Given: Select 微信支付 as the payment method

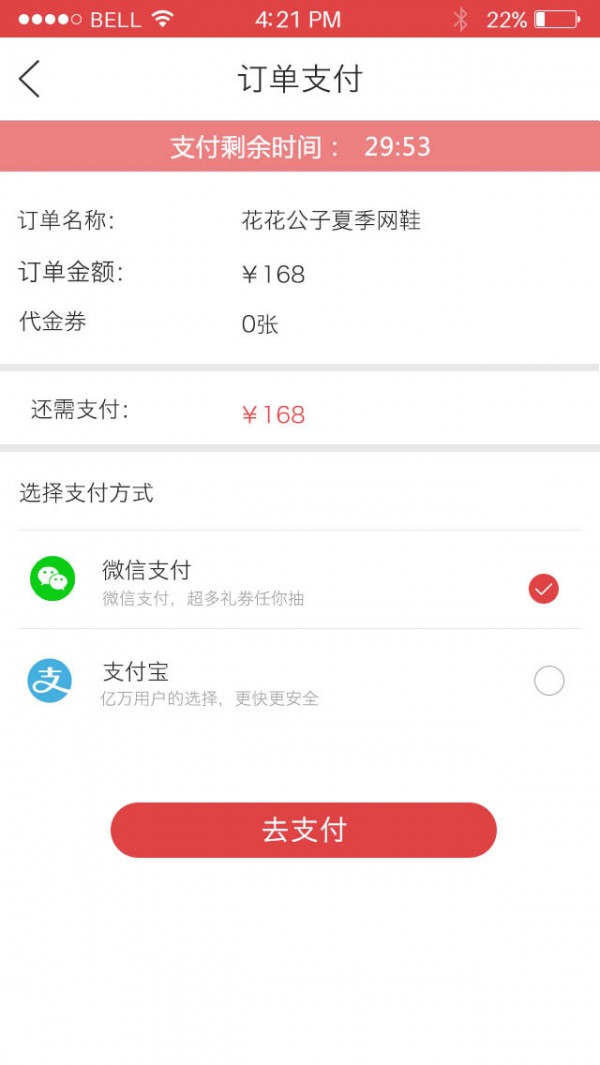Looking at the screenshot, I should click(543, 589).
